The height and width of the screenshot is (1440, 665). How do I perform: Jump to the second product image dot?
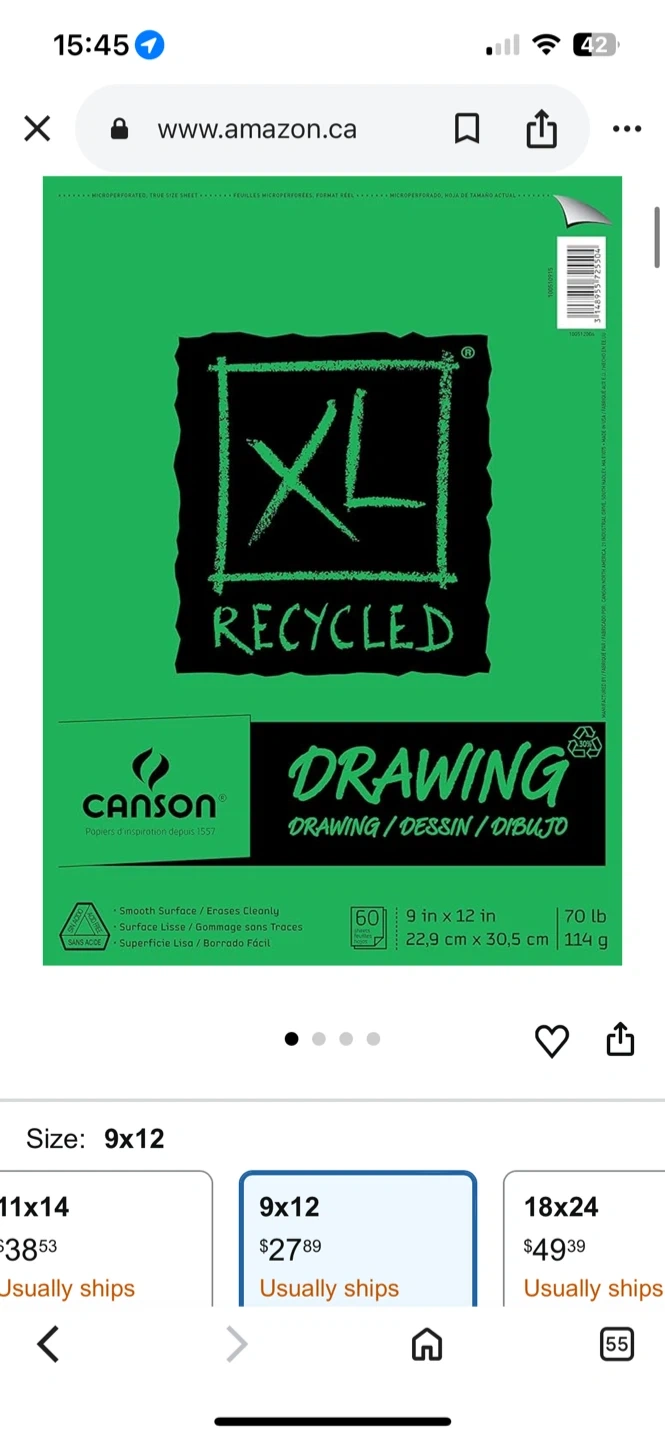[319, 1039]
